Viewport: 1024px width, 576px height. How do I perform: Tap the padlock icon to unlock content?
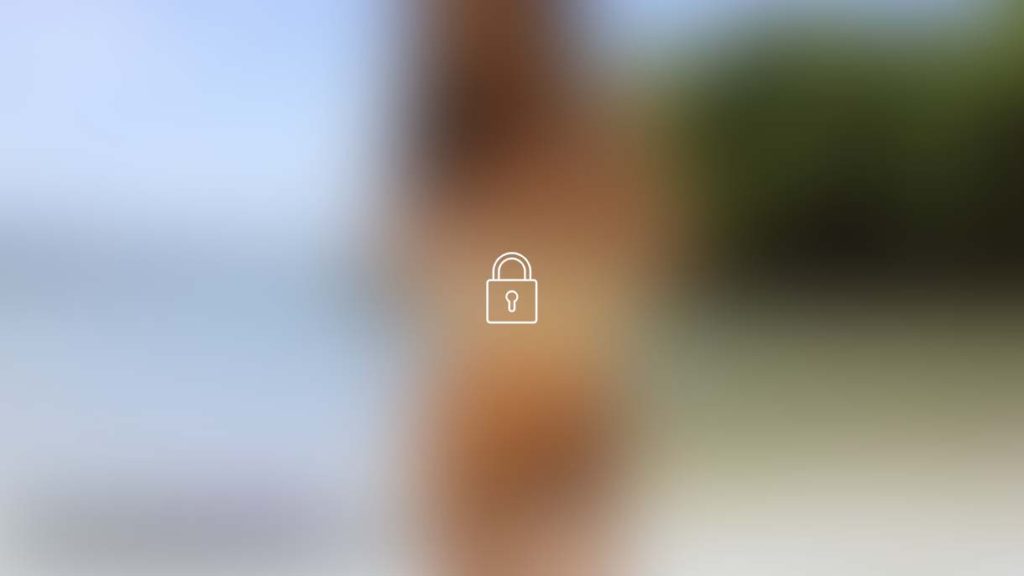tap(511, 289)
